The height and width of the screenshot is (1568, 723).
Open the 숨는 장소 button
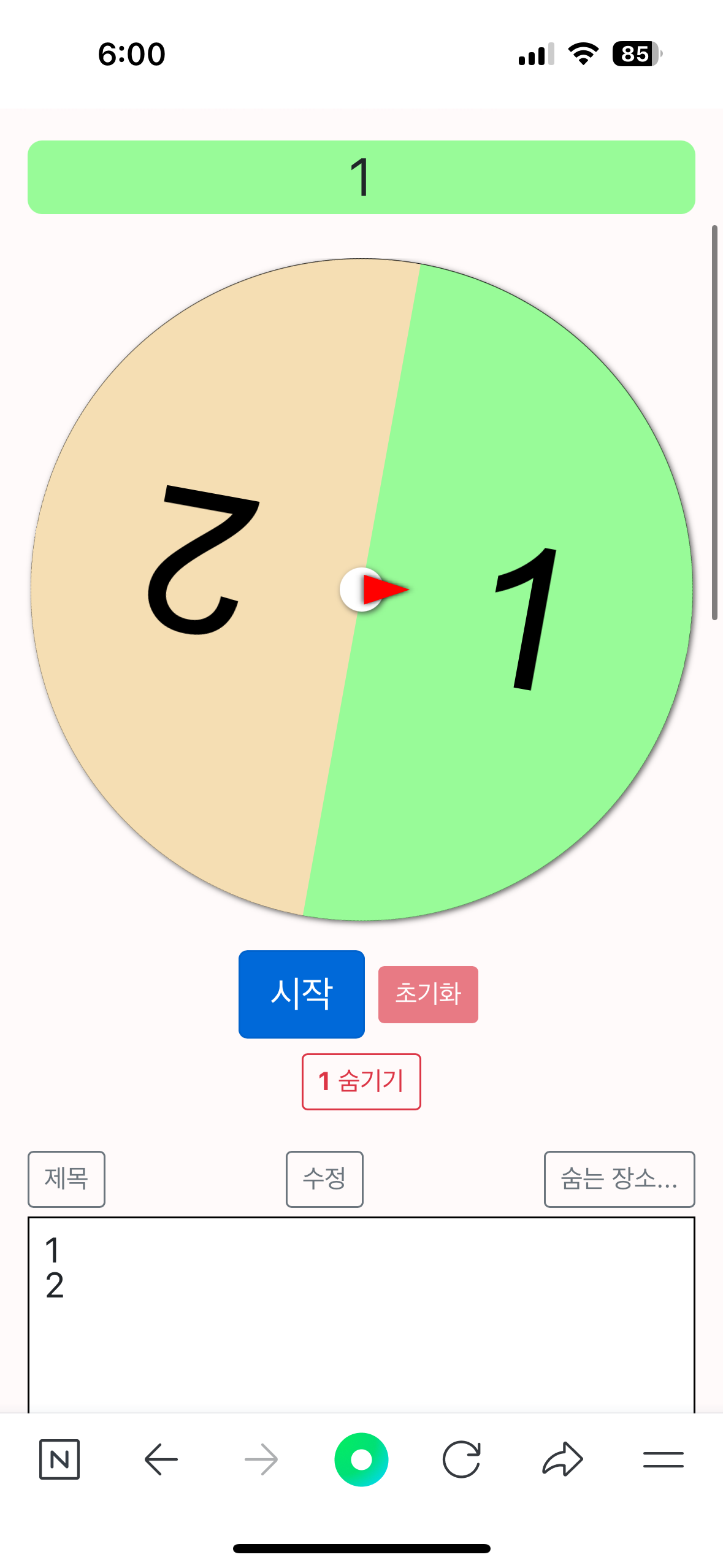pos(619,1178)
